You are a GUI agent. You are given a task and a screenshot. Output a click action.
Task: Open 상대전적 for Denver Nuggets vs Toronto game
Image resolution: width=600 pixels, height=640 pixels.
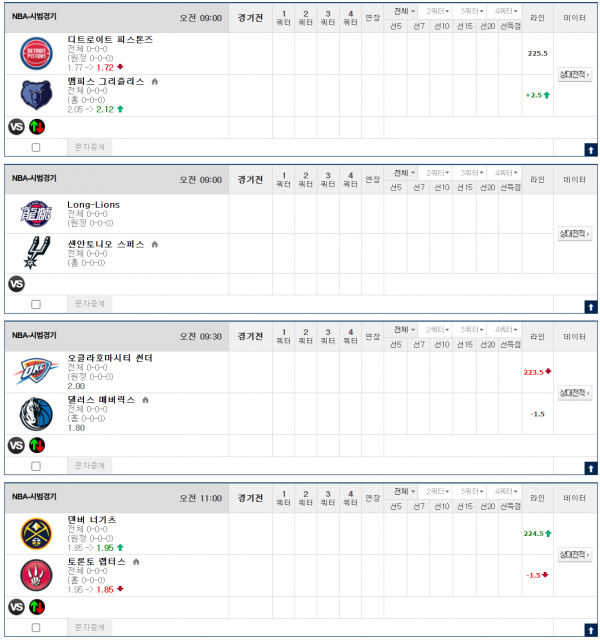[574, 553]
